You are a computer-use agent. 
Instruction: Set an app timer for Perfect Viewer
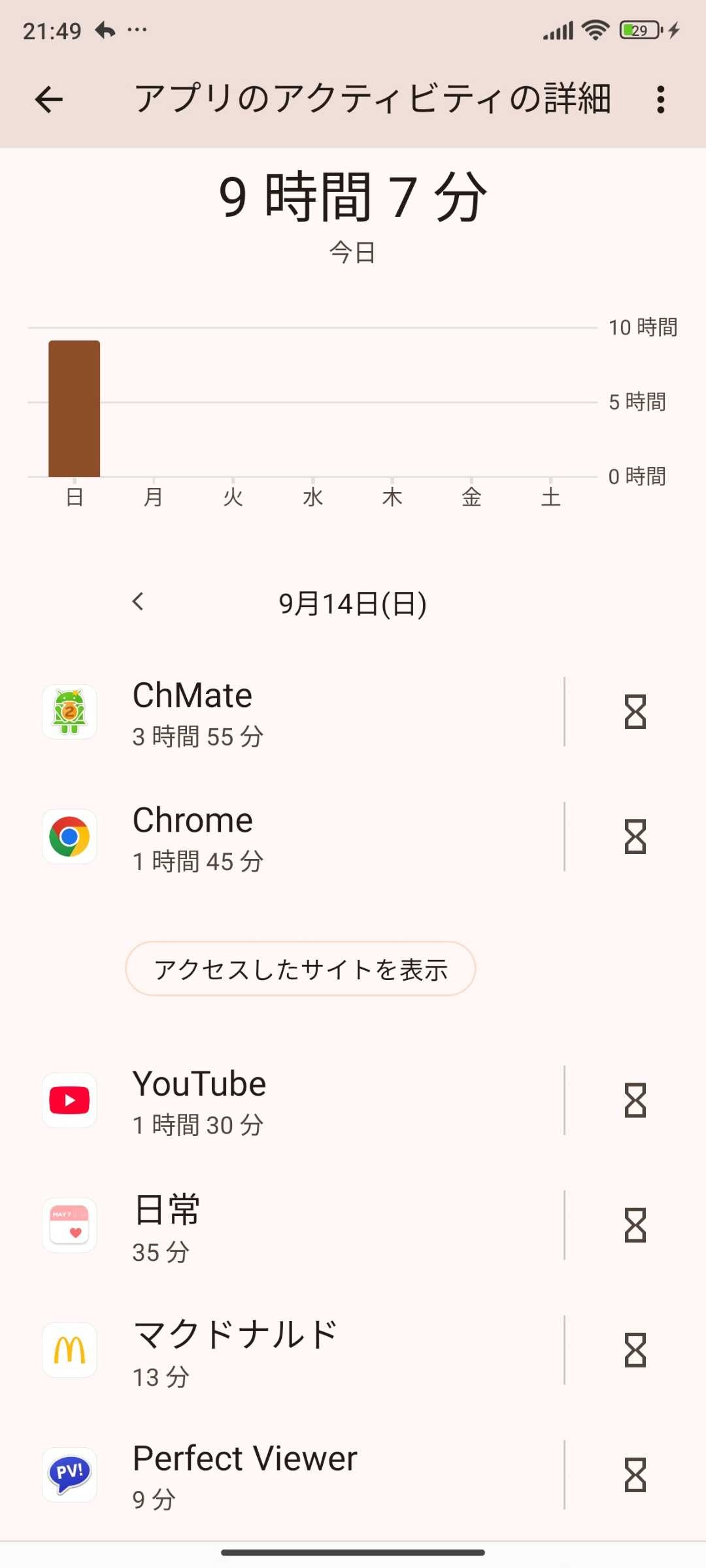(x=635, y=1475)
